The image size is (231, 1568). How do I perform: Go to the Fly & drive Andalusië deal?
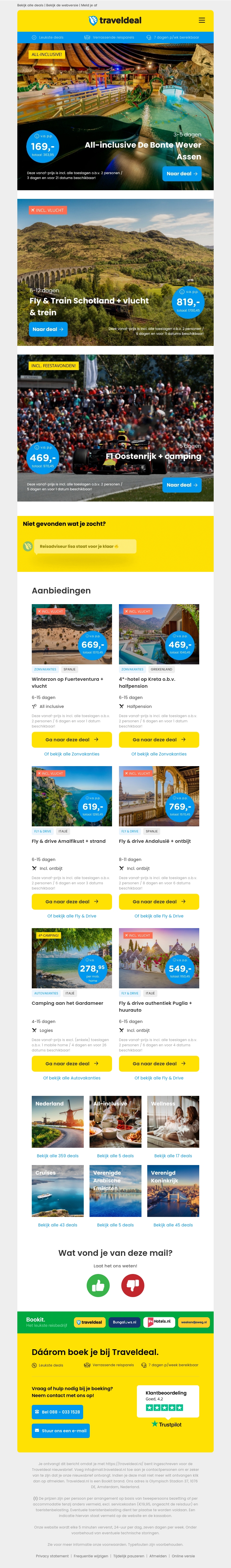pos(159,902)
